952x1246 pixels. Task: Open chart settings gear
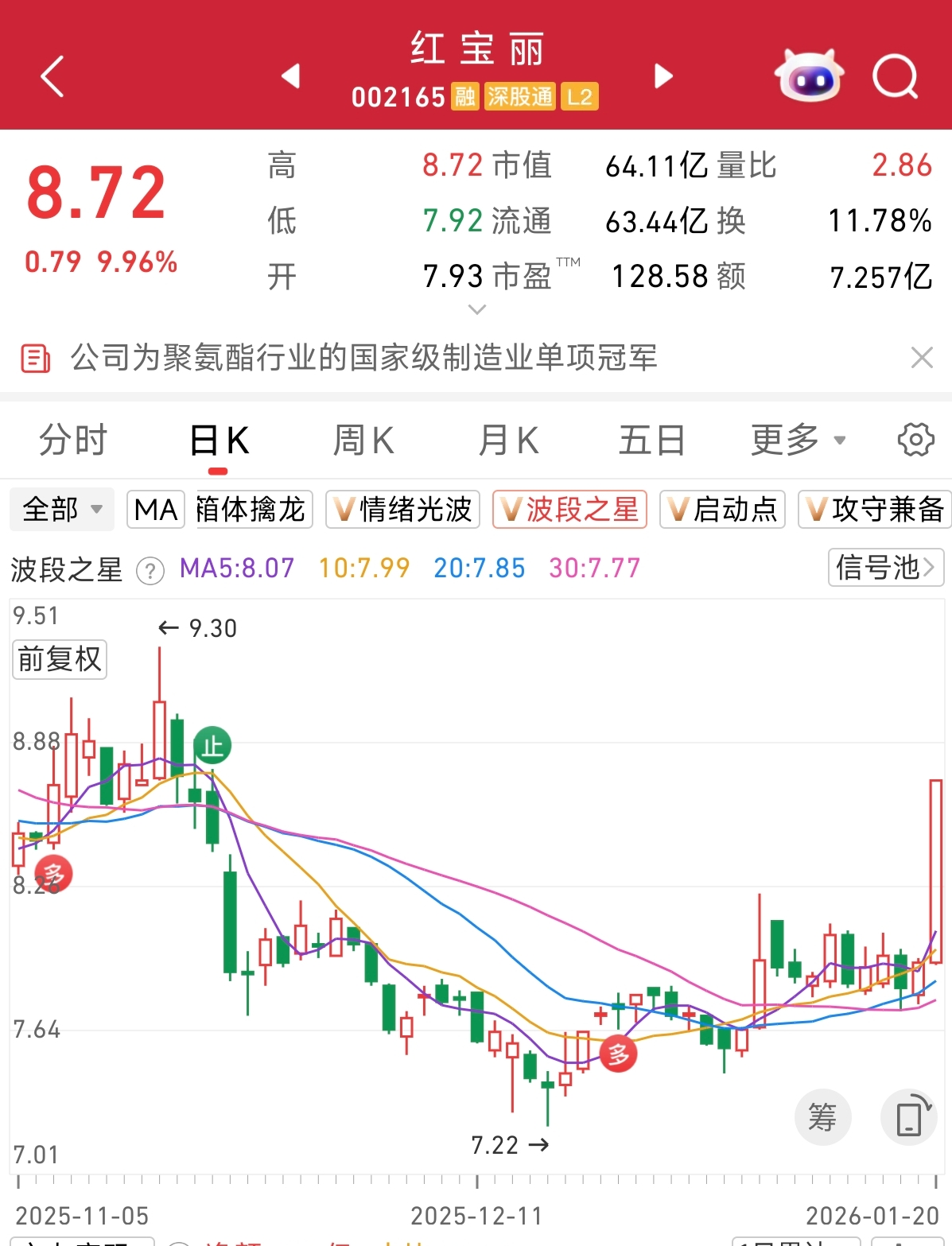tap(915, 440)
